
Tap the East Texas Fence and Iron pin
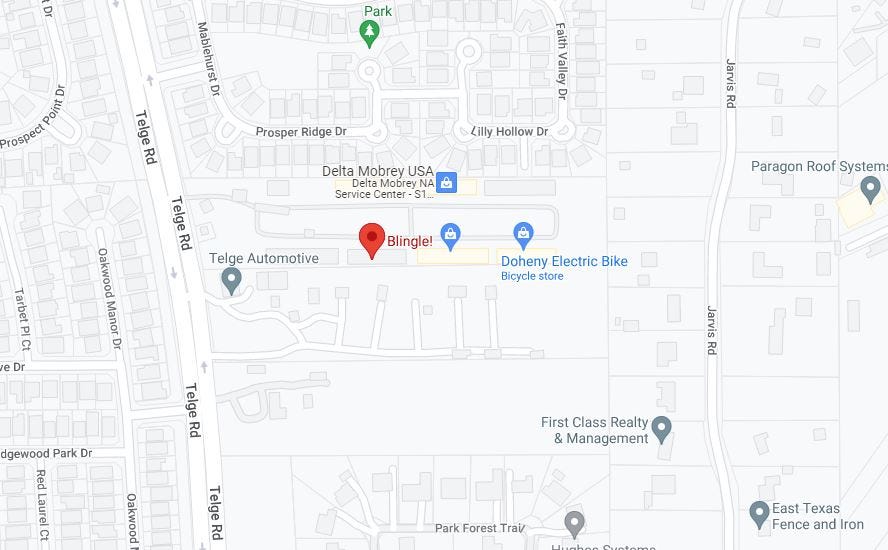(x=759, y=515)
